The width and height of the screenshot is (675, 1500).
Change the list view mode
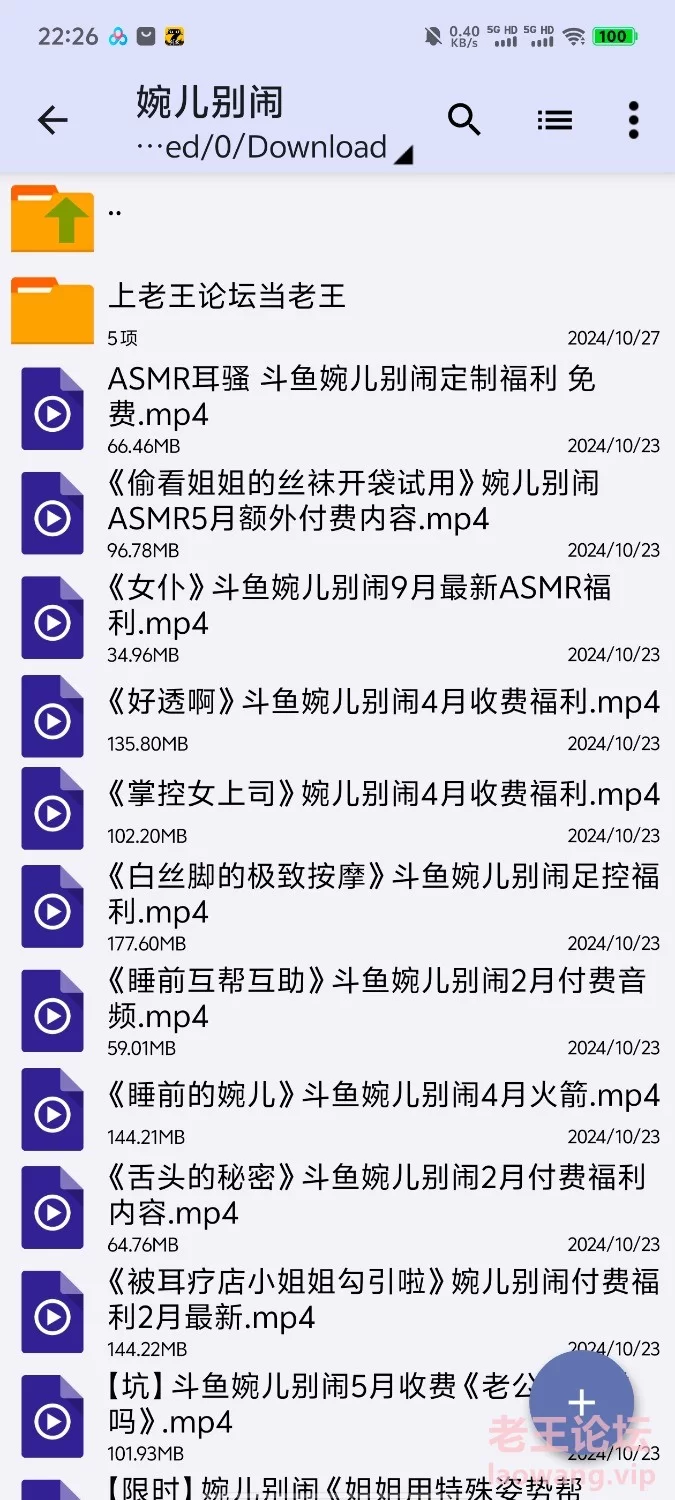click(554, 120)
